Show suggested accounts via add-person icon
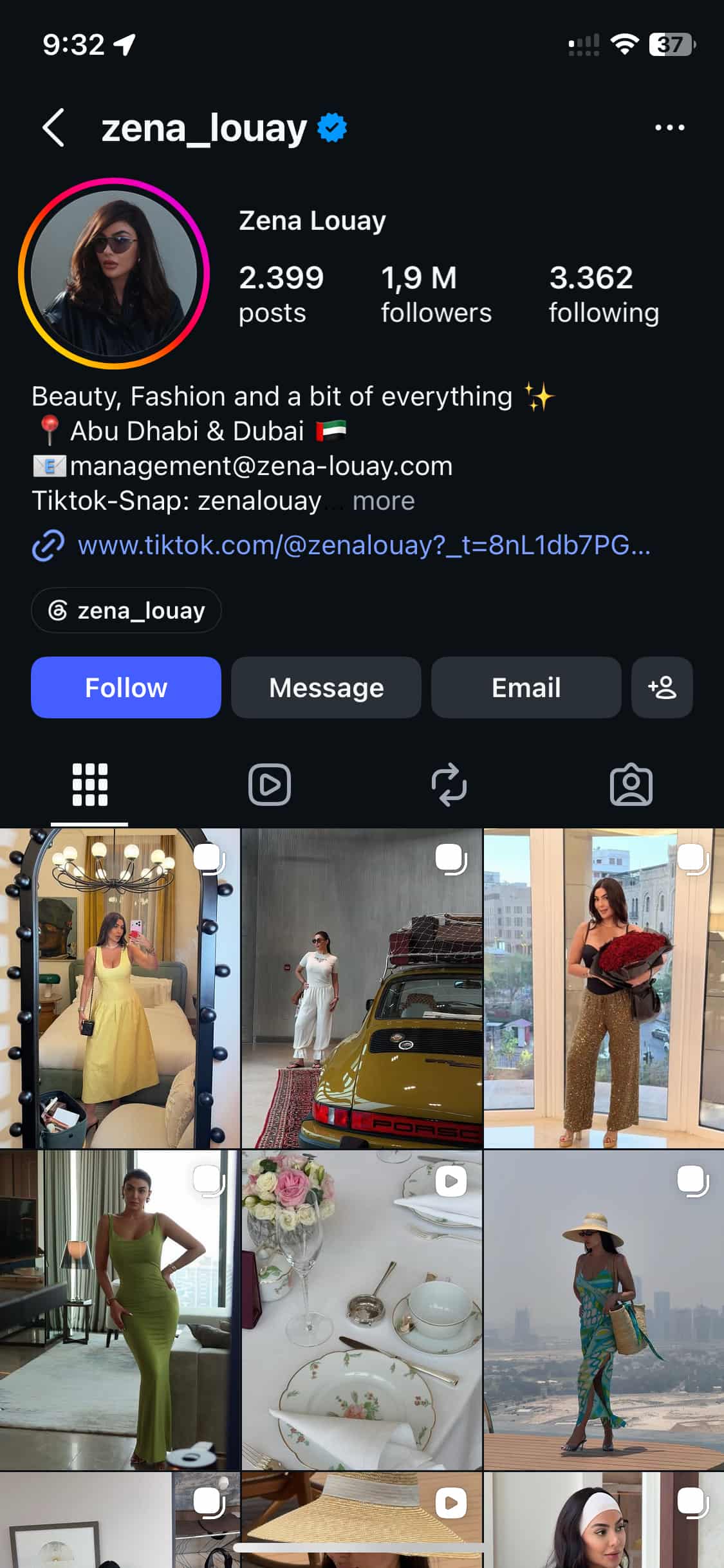 [x=662, y=687]
